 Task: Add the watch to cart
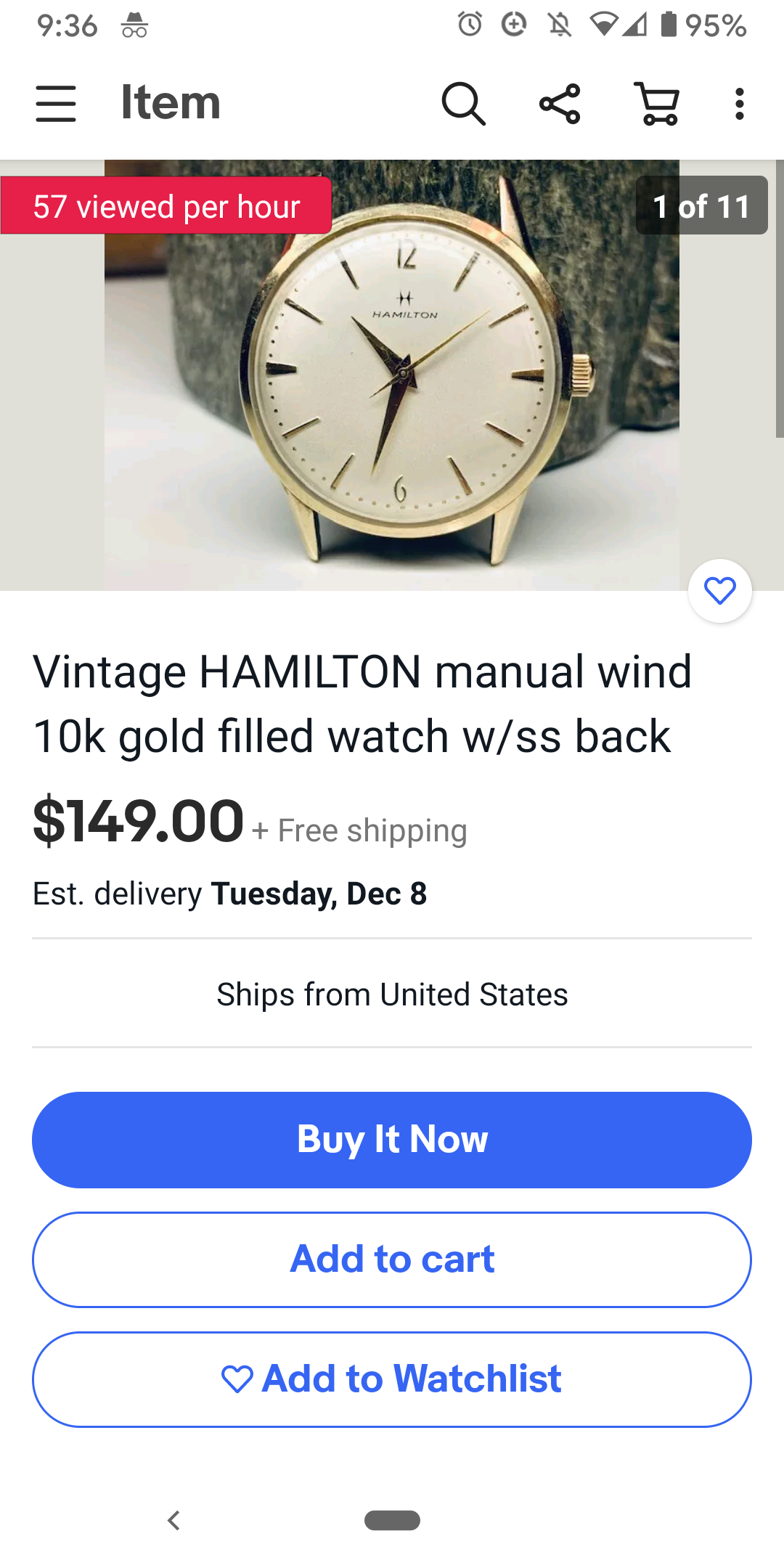coord(392,1259)
